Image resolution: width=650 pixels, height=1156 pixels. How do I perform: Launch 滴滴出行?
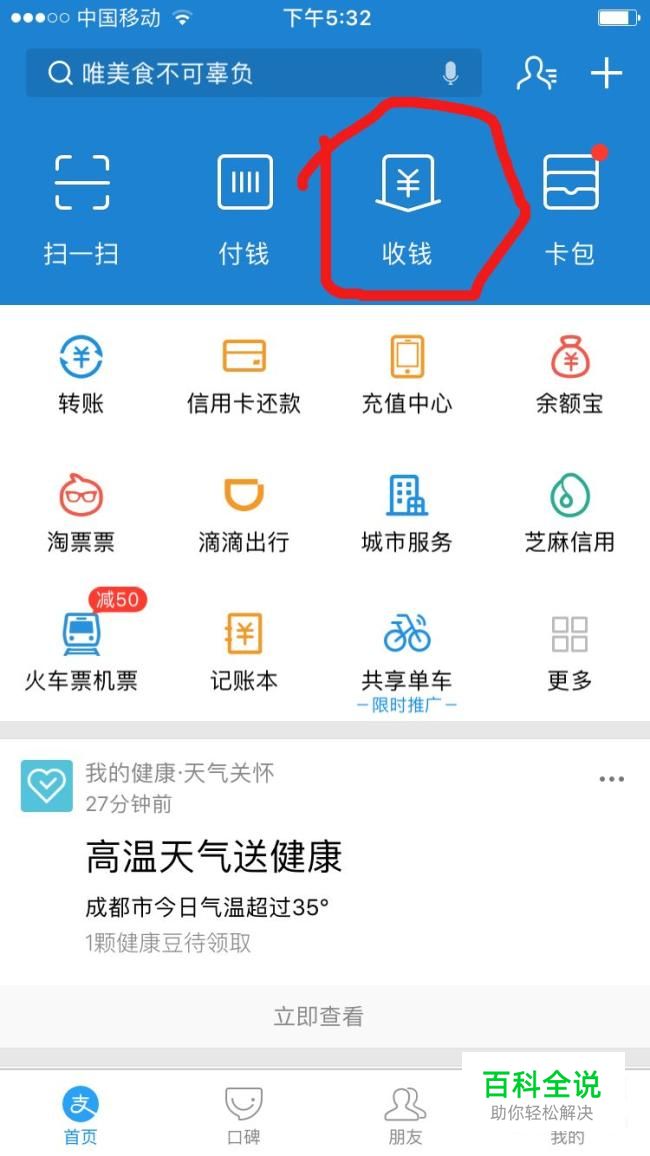point(244,513)
